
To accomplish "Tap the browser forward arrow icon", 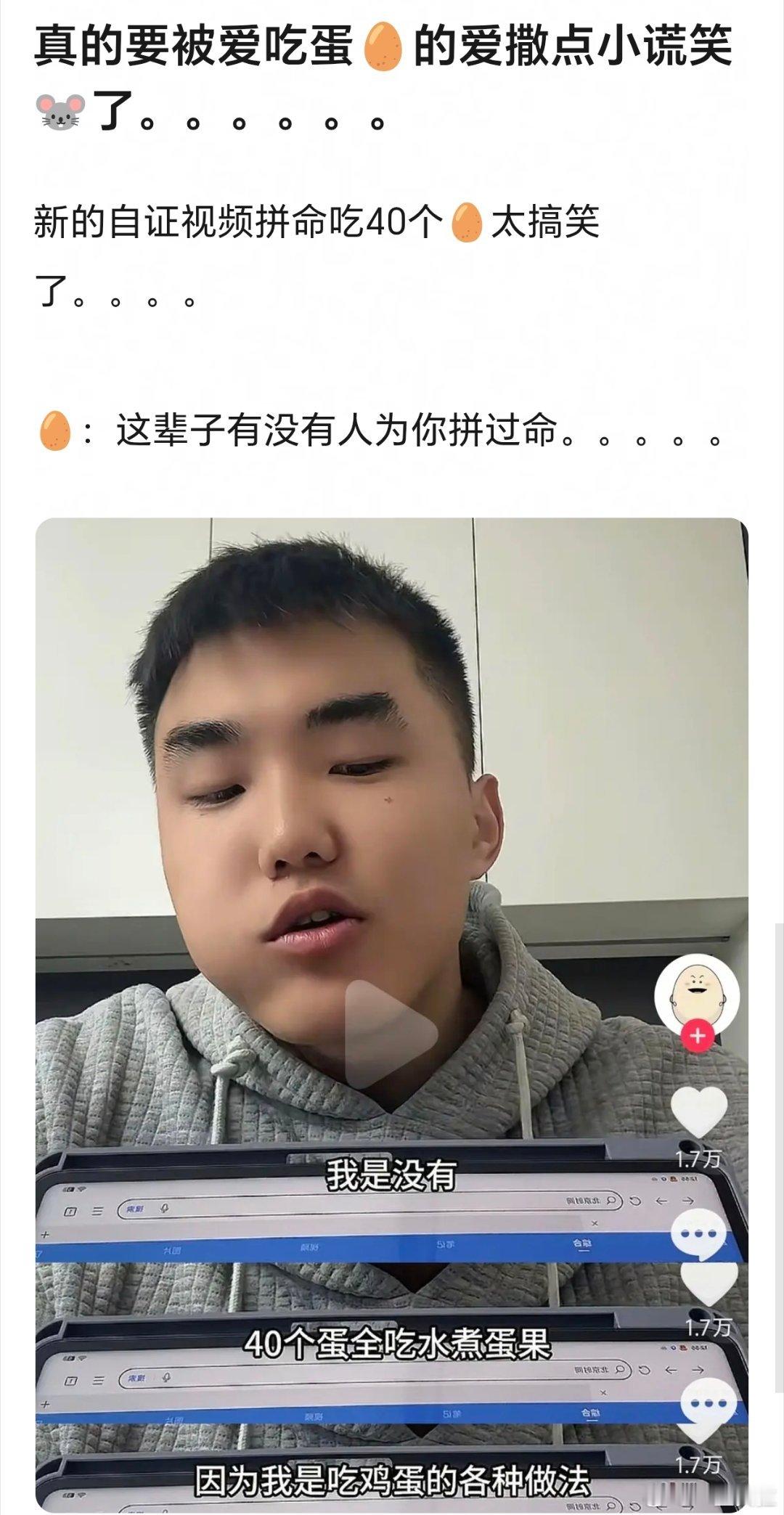I will pos(687,1198).
